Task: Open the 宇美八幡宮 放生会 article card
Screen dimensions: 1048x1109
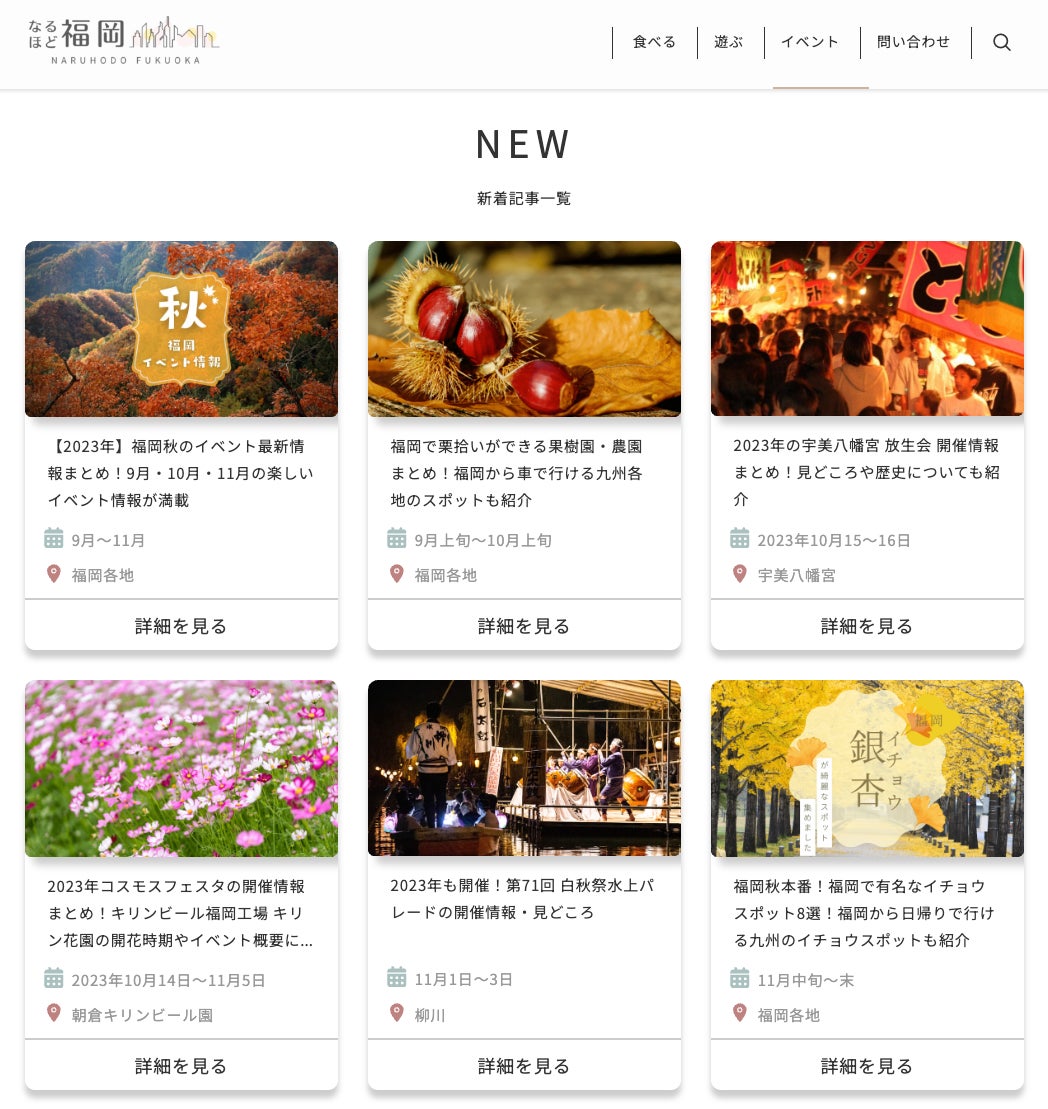Action: pyautogui.click(x=866, y=471)
